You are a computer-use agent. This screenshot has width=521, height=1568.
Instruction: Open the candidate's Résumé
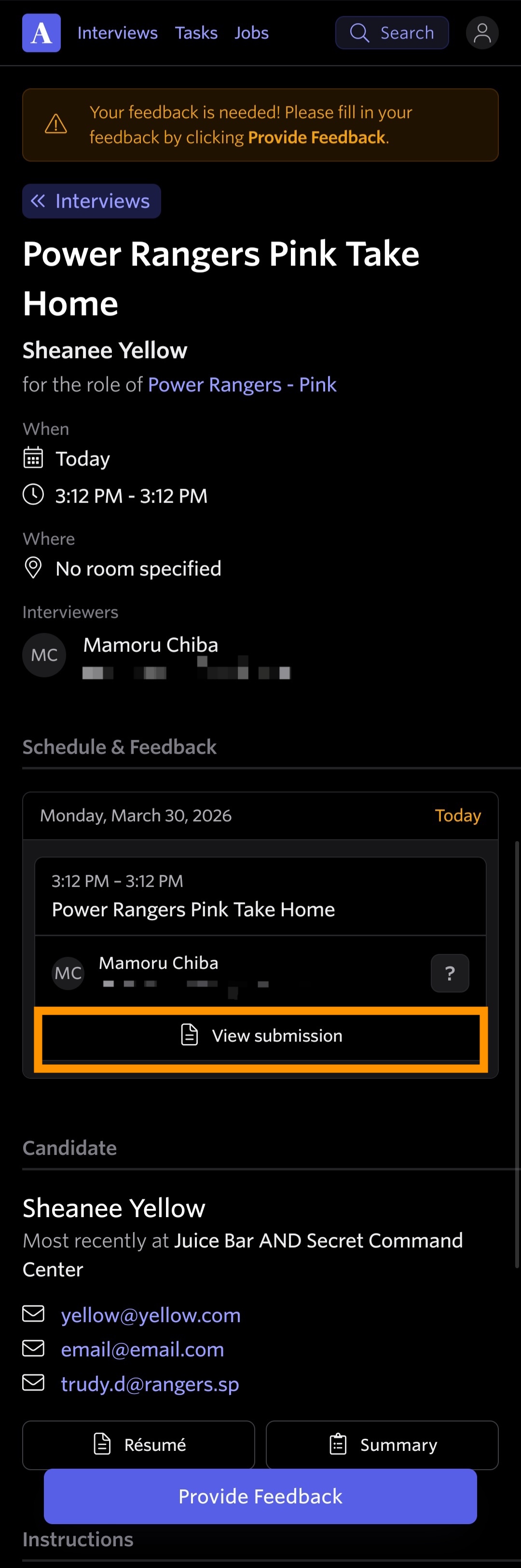(x=138, y=1445)
